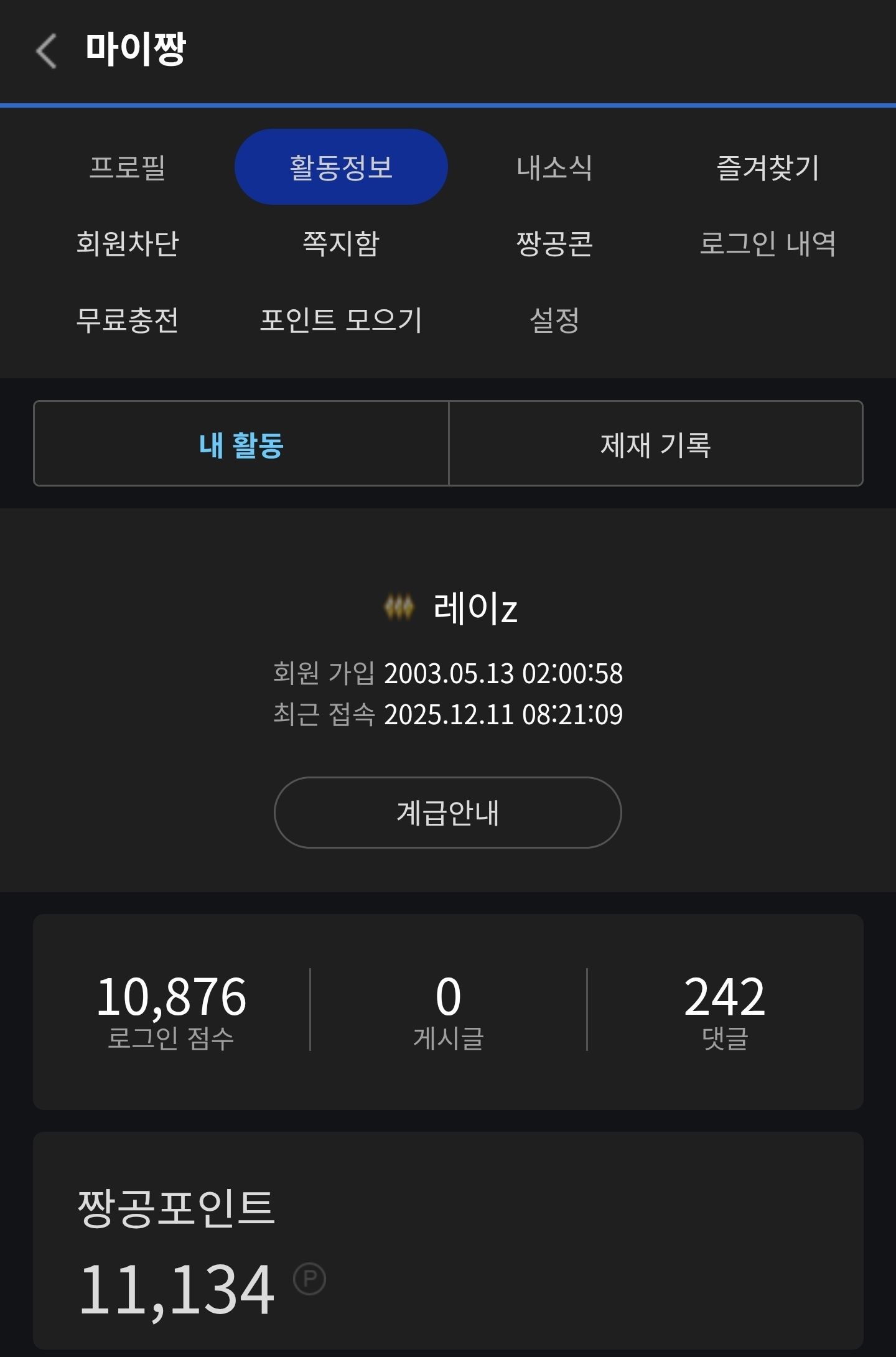
Task: Open the 설정 settings tab
Action: [554, 320]
